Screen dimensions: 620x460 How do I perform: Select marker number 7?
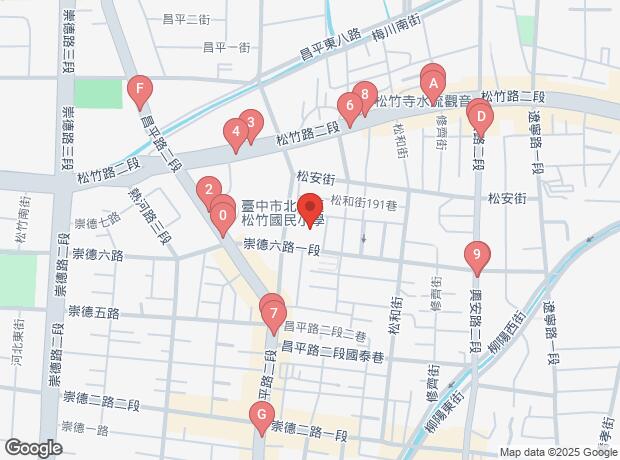(x=274, y=314)
